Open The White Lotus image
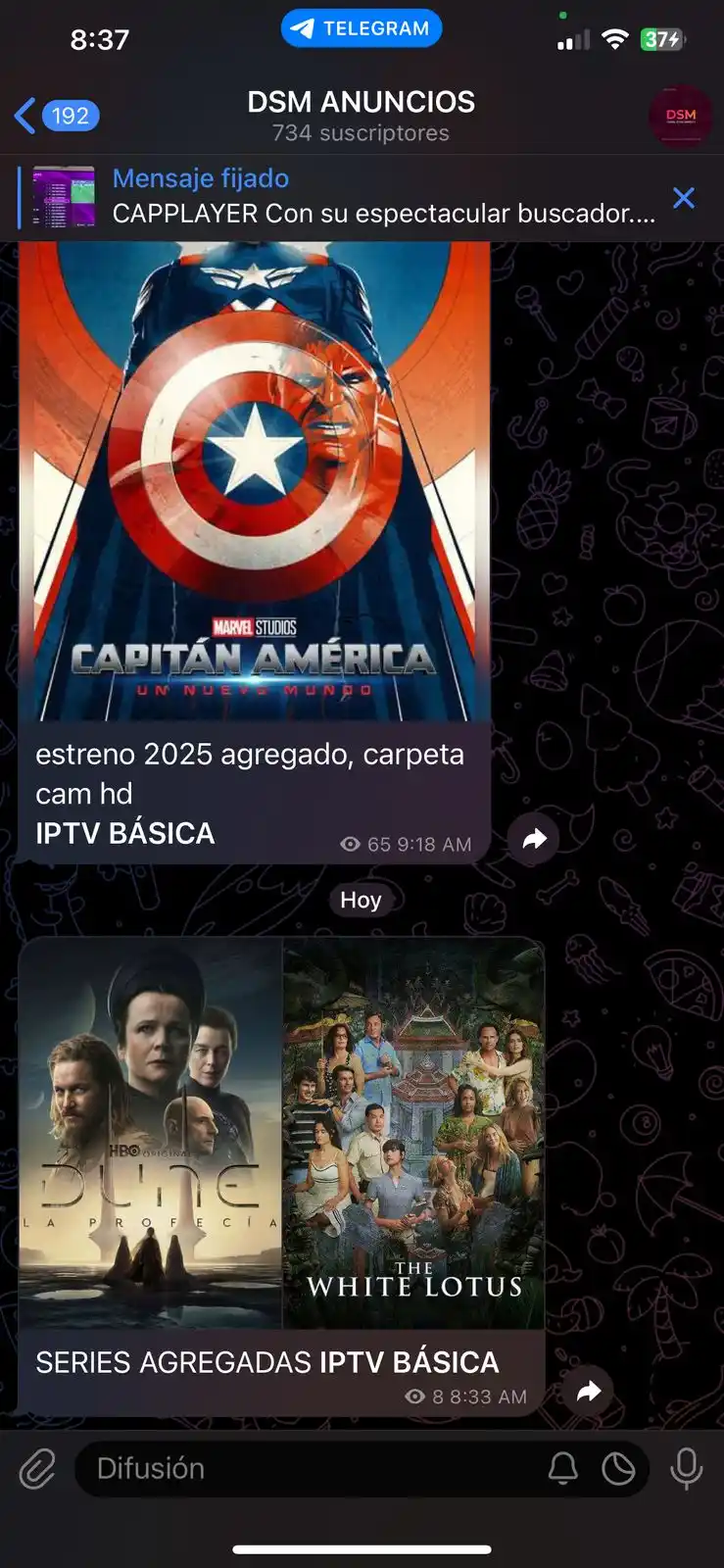The height and width of the screenshot is (1568, 724). point(413,1133)
